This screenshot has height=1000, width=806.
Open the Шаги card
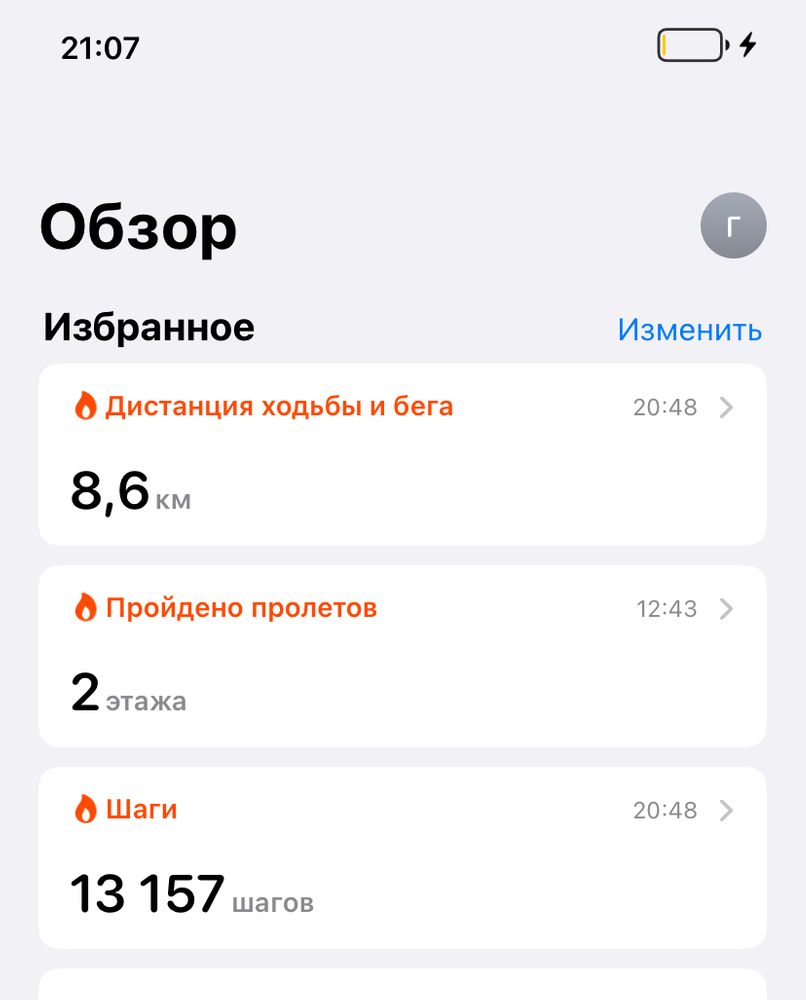400,857
